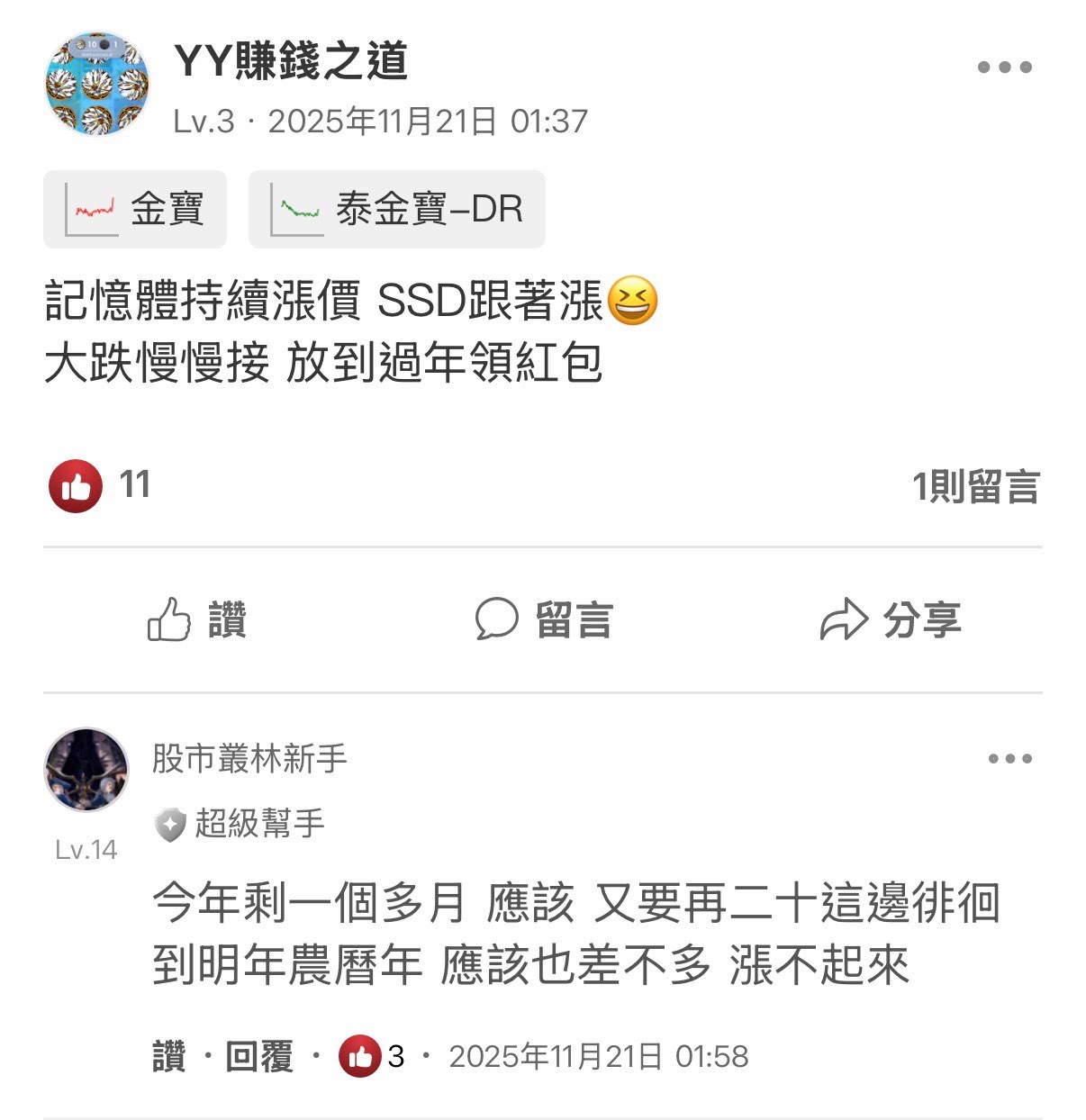Viewport: 1086px width, 1120px height.
Task: Open the 泰金寶-DR stock chip
Action: pyautogui.click(x=396, y=209)
